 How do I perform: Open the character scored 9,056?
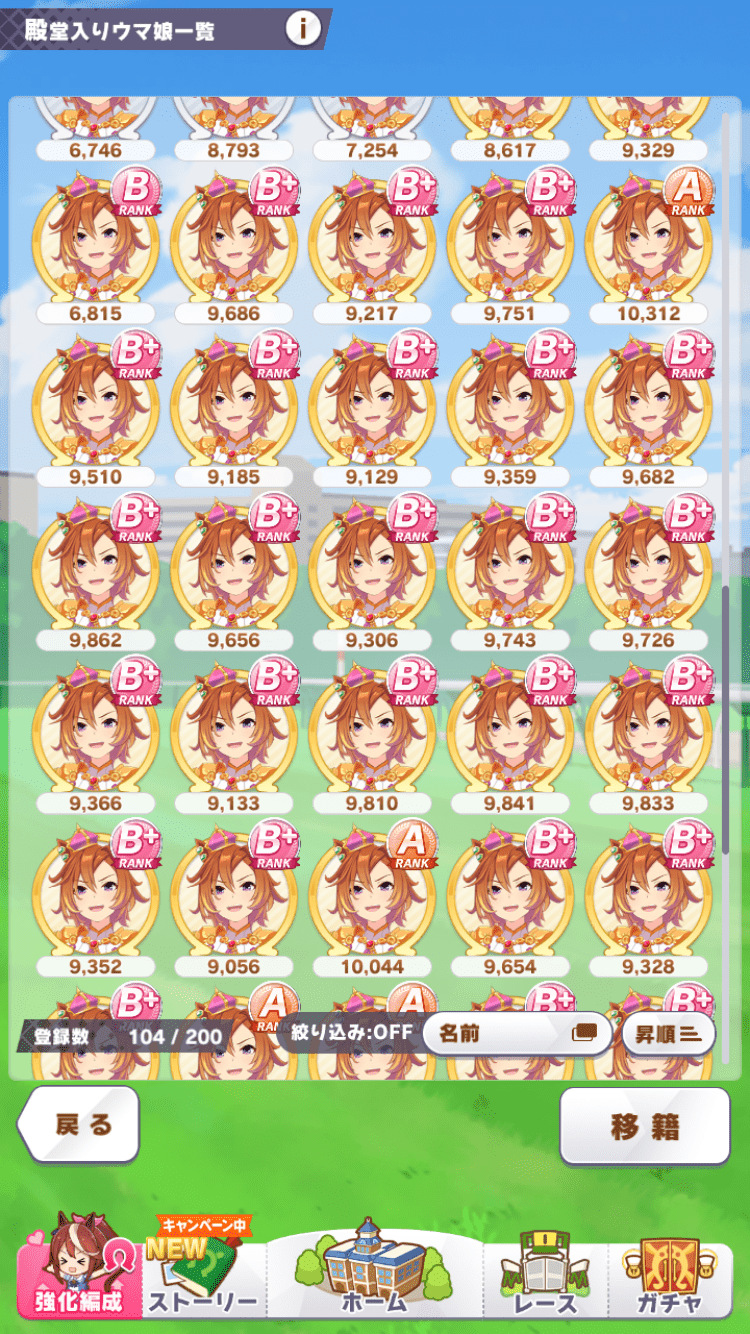(x=234, y=900)
